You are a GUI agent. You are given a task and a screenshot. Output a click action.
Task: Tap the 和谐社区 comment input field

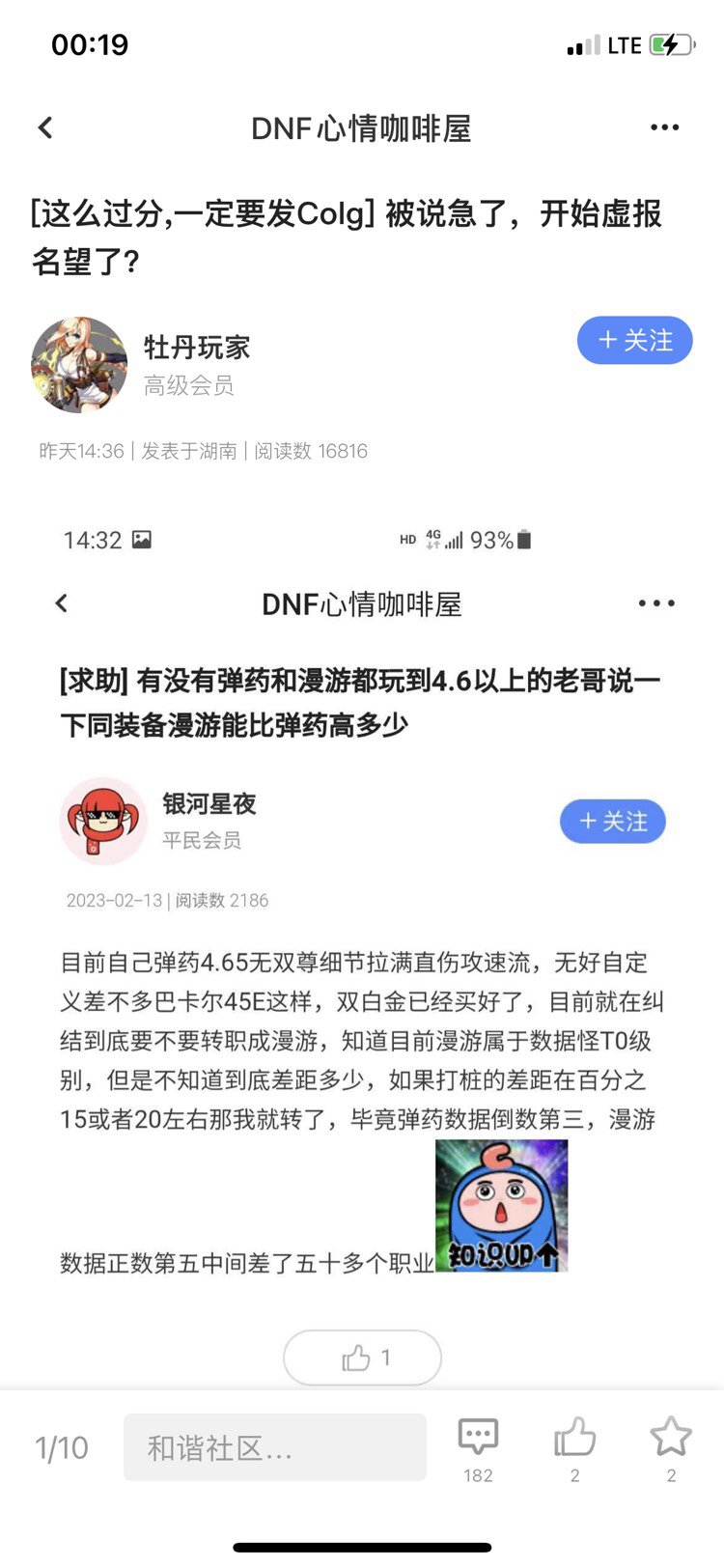pos(275,1447)
